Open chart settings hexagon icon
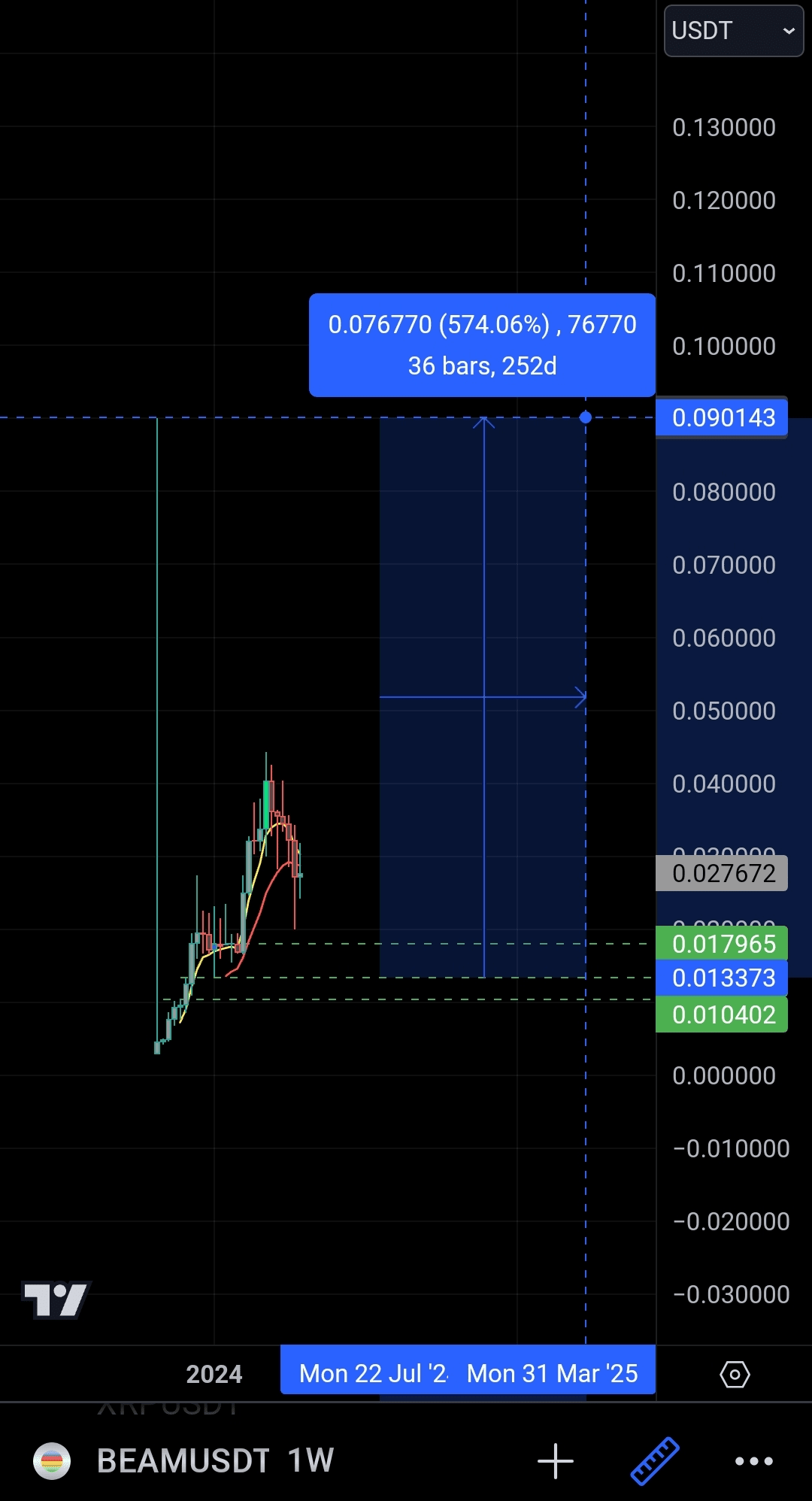The width and height of the screenshot is (812, 1501). (x=735, y=1374)
